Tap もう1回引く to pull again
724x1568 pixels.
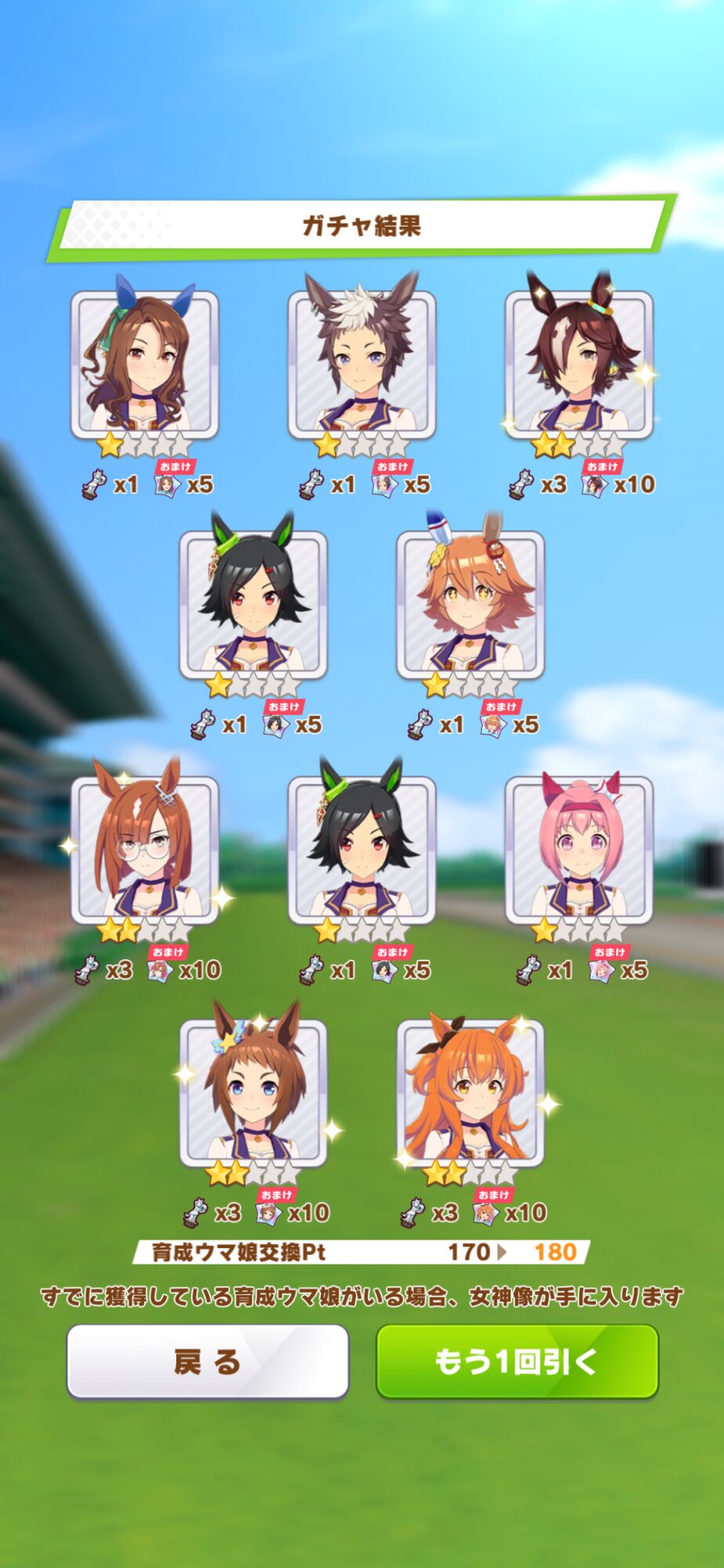pos(517,1362)
